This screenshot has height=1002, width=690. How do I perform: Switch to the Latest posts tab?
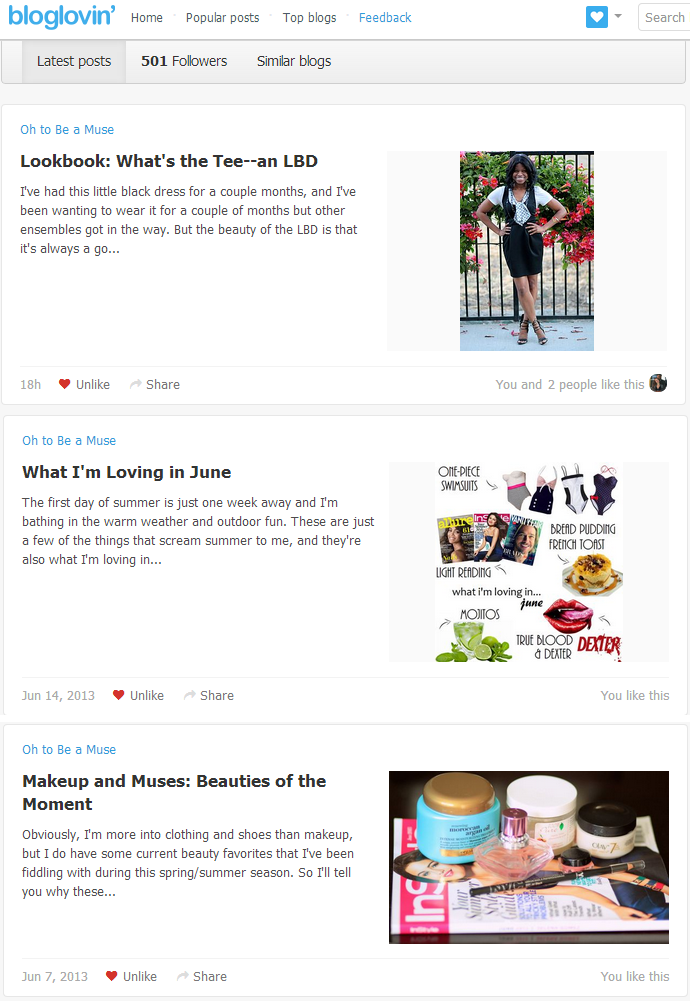click(74, 61)
